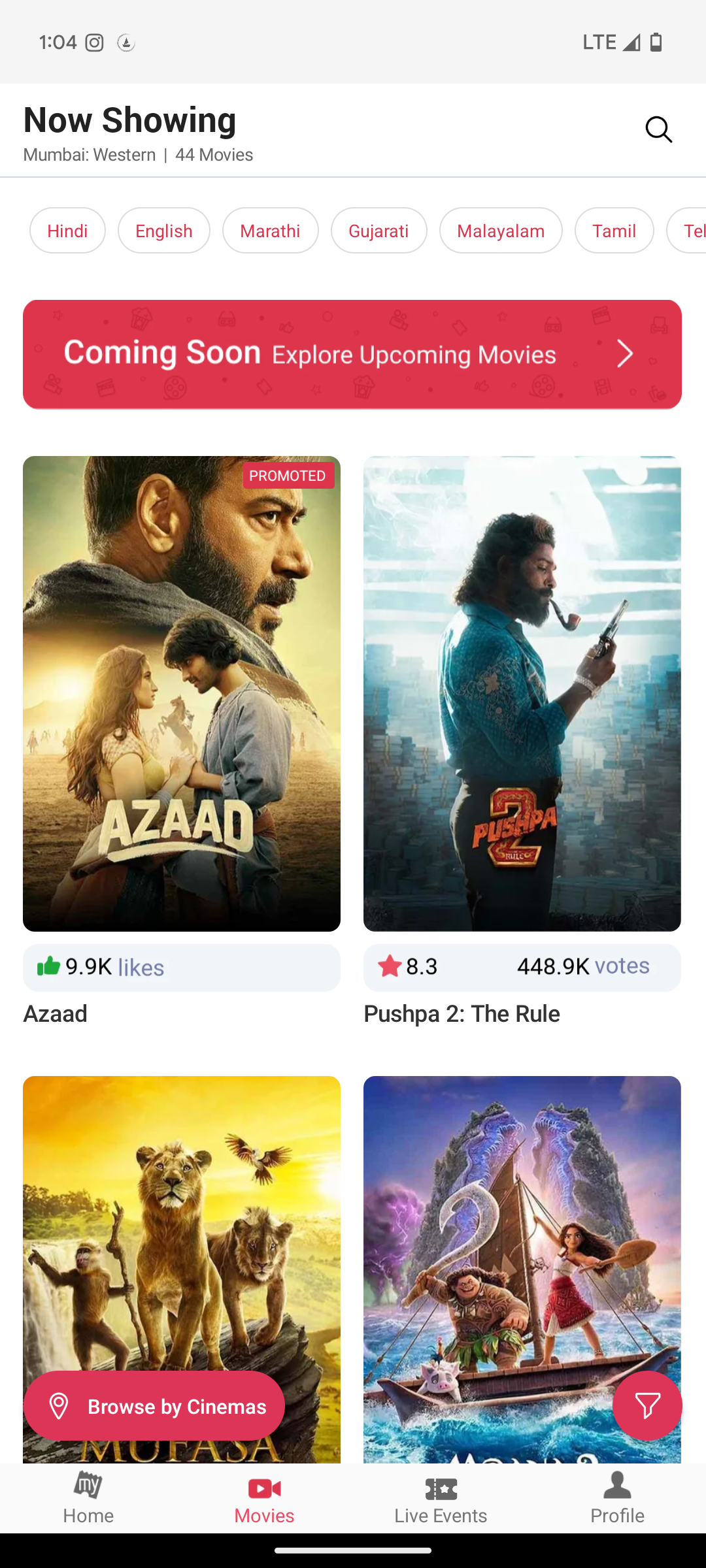Tap Browse by Cinemas
Screen dimensions: 706x1568
coord(154,1406)
